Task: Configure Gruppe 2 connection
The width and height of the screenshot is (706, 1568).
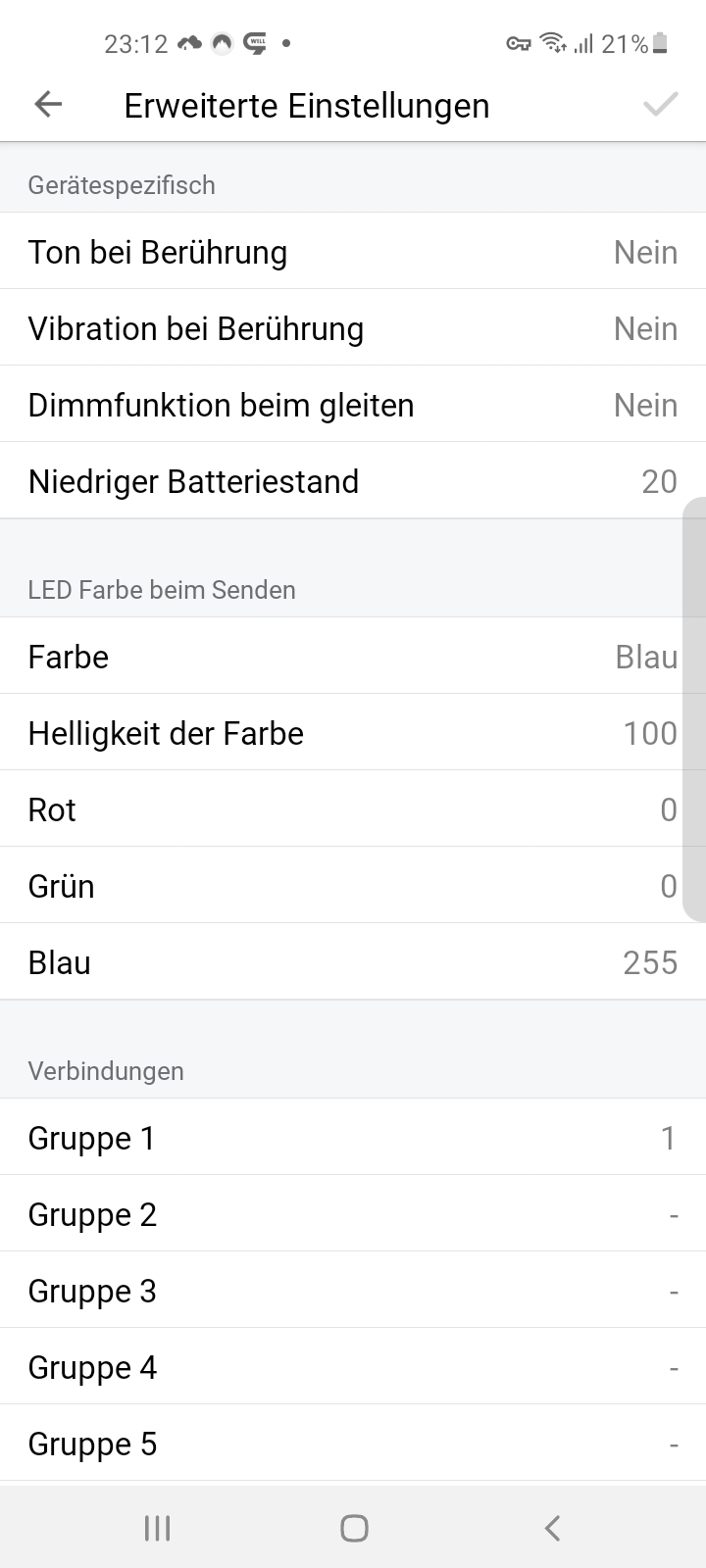Action: (353, 1214)
